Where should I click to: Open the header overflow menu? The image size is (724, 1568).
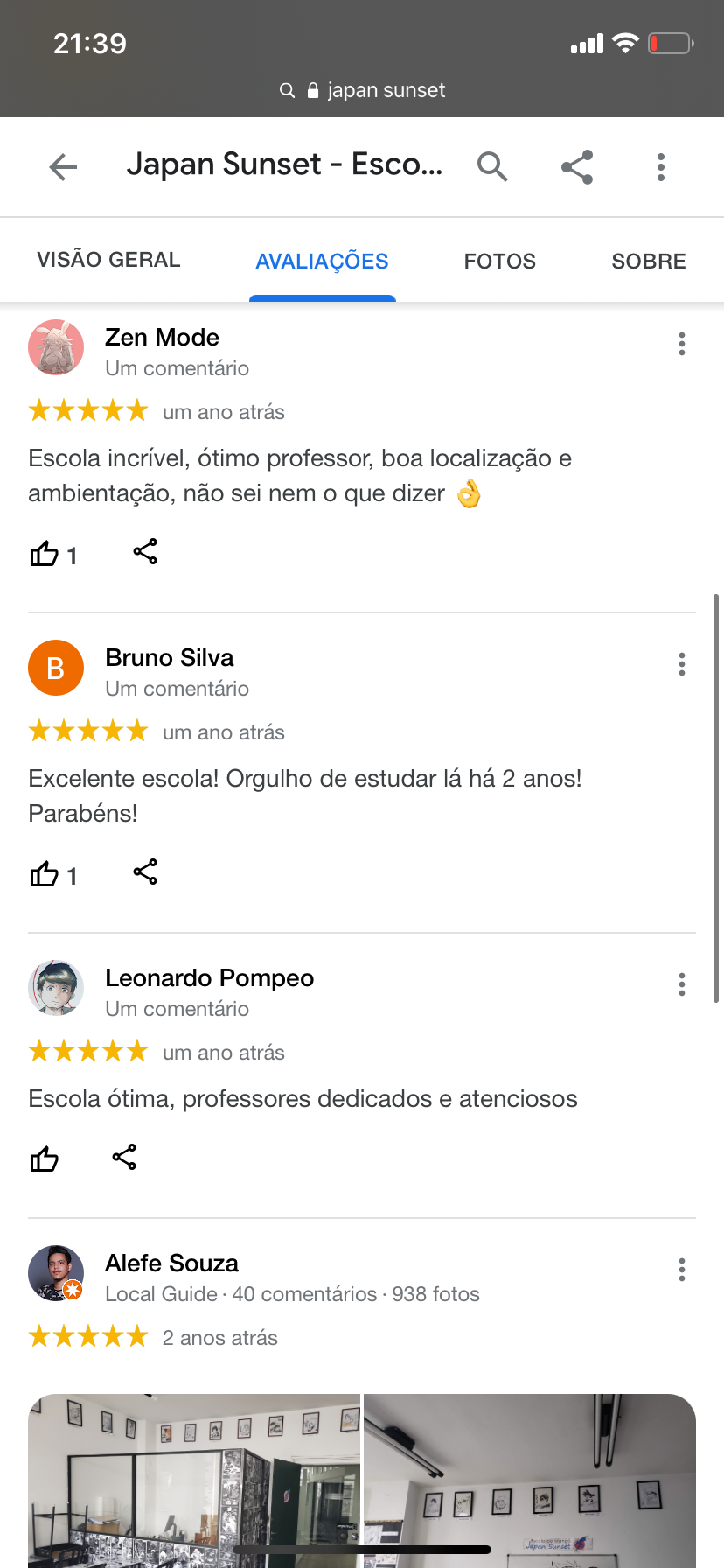click(x=661, y=166)
